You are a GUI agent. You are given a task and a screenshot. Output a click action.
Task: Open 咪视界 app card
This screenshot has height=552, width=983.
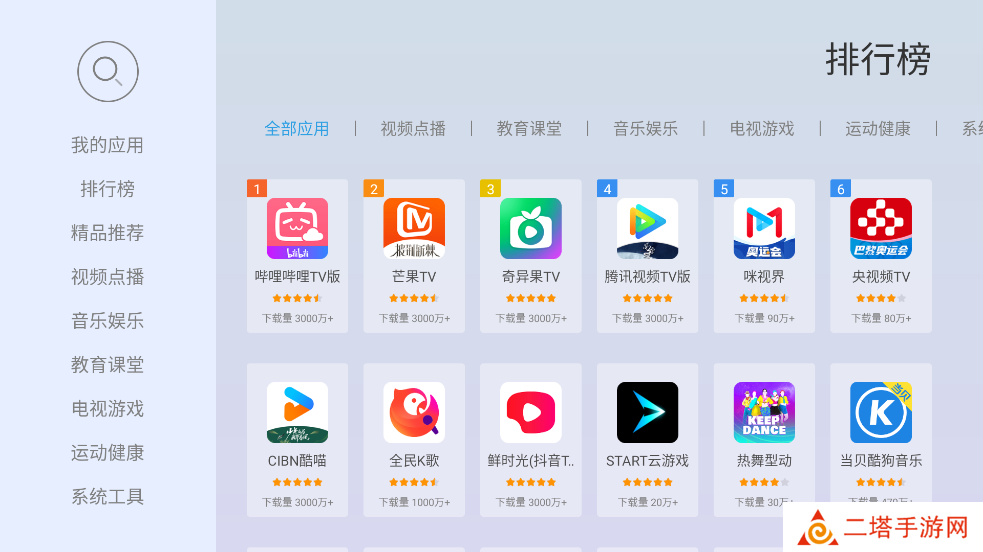pos(764,255)
